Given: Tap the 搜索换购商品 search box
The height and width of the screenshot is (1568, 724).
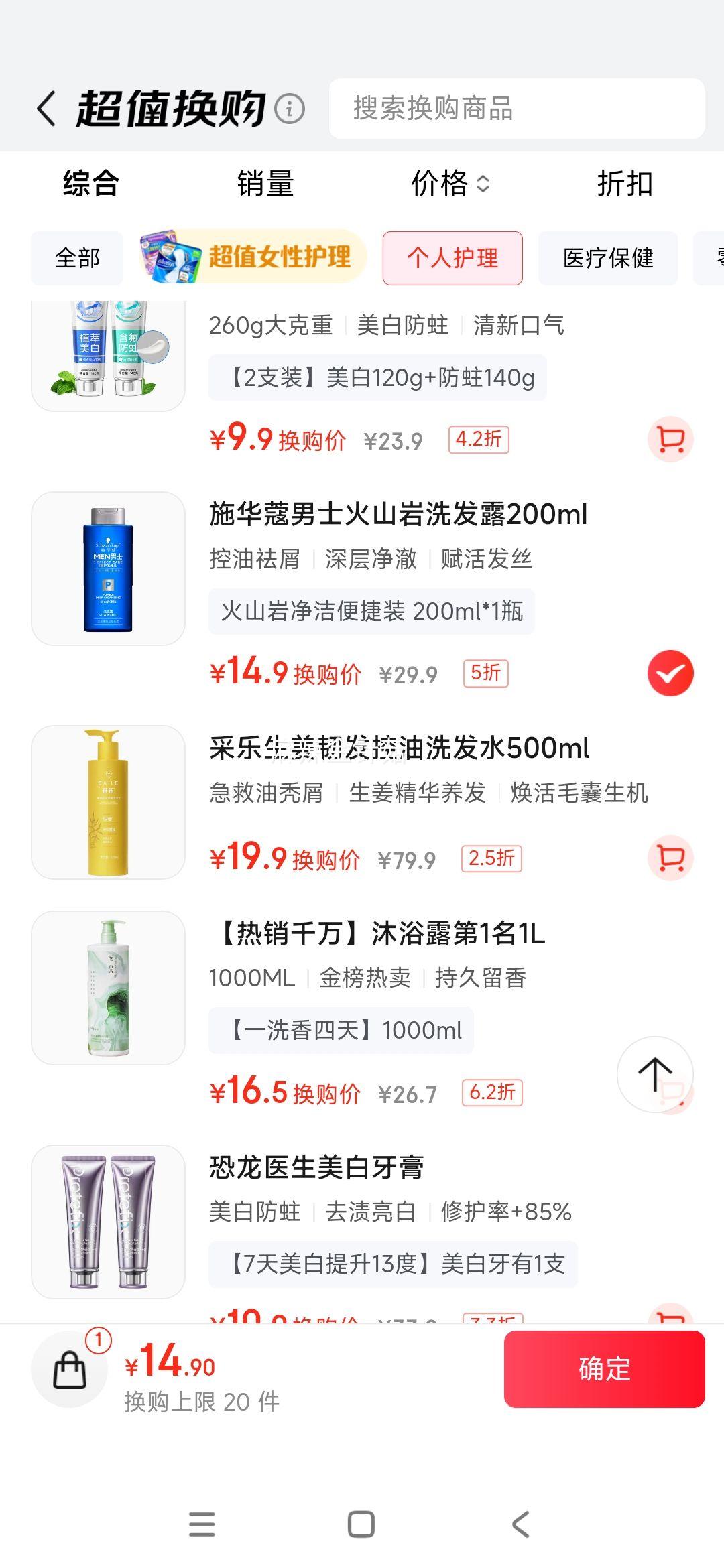Looking at the screenshot, I should pyautogui.click(x=516, y=109).
